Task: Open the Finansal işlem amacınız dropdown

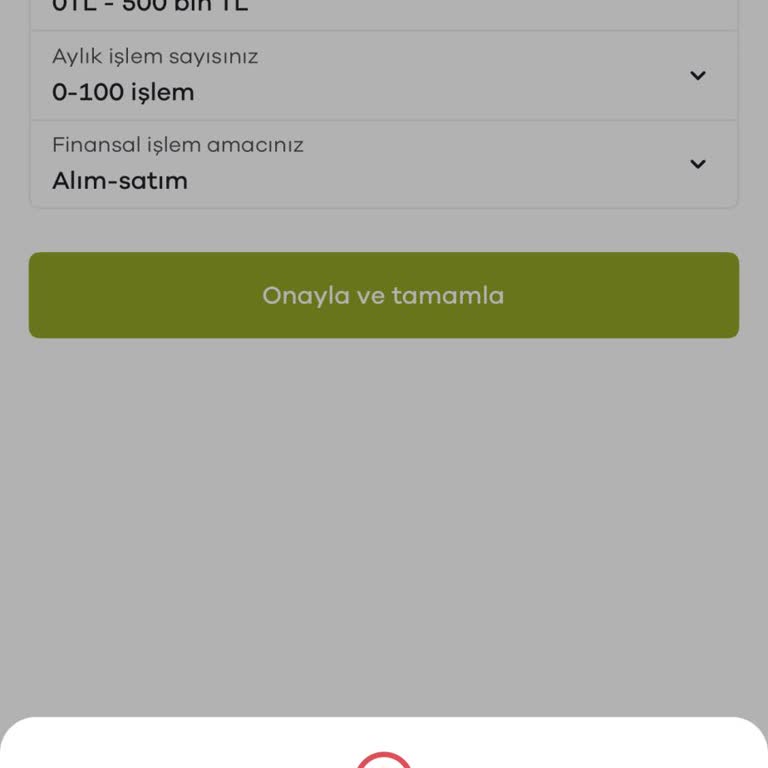Action: tap(697, 164)
